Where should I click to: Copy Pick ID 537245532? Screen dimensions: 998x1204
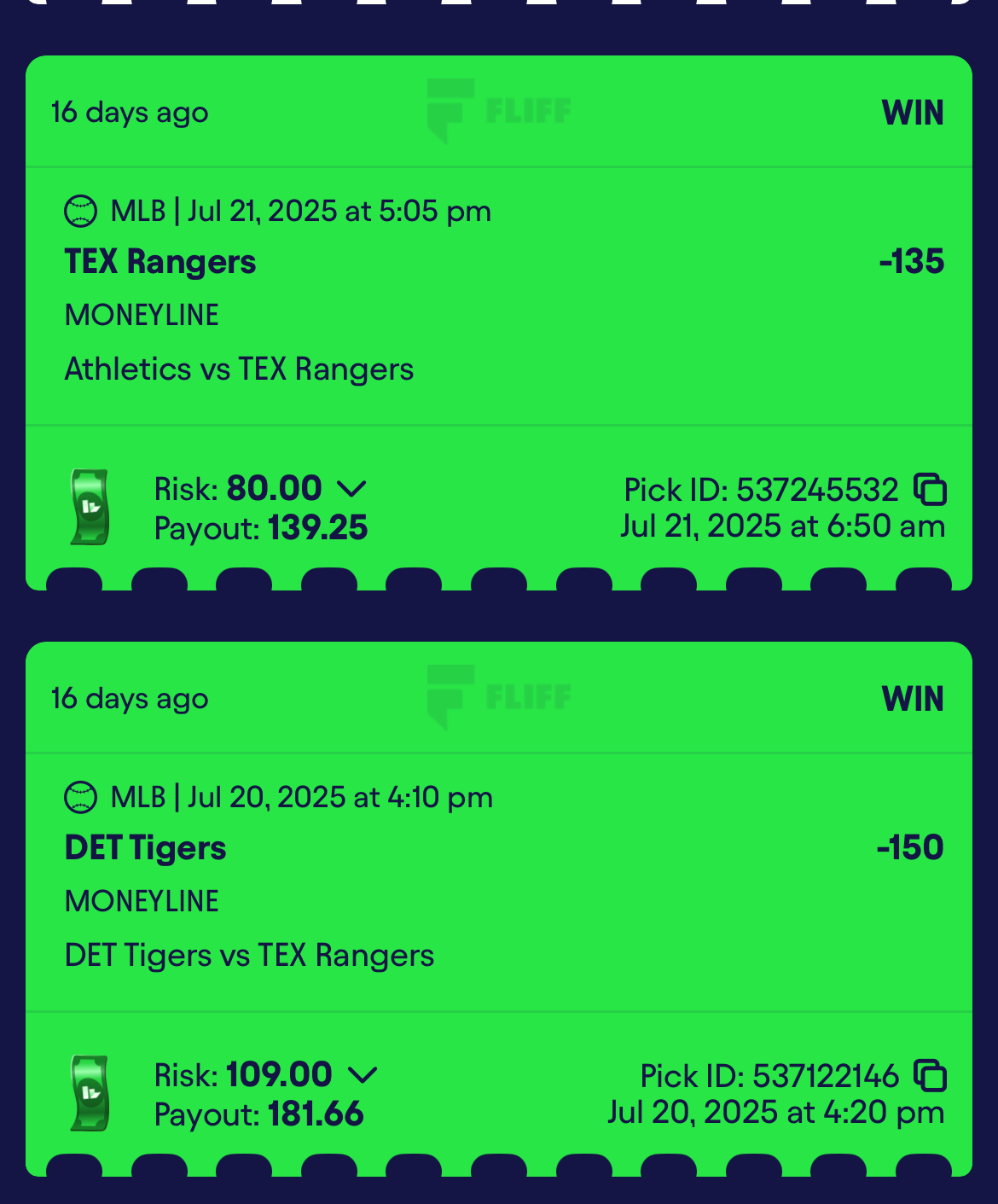click(930, 490)
